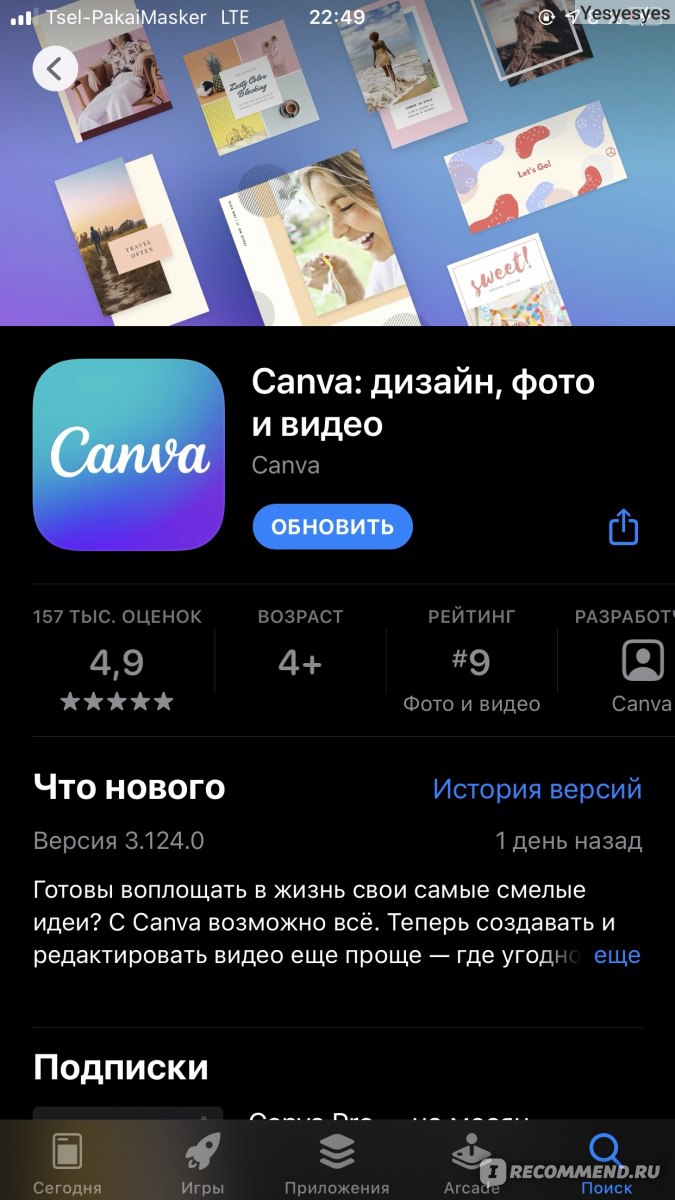Open the Canva developer page
675x1200 pixels.
pyautogui.click(x=641, y=661)
